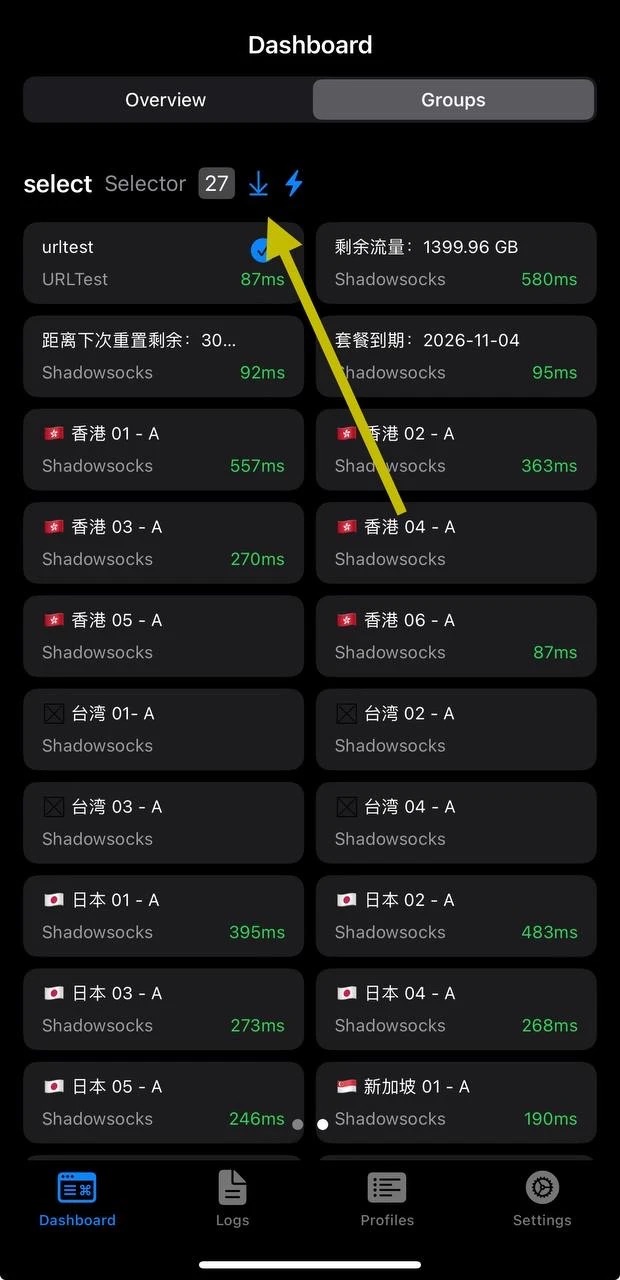620x1280 pixels.
Task: Switch to the Overview segment
Action: [166, 100]
